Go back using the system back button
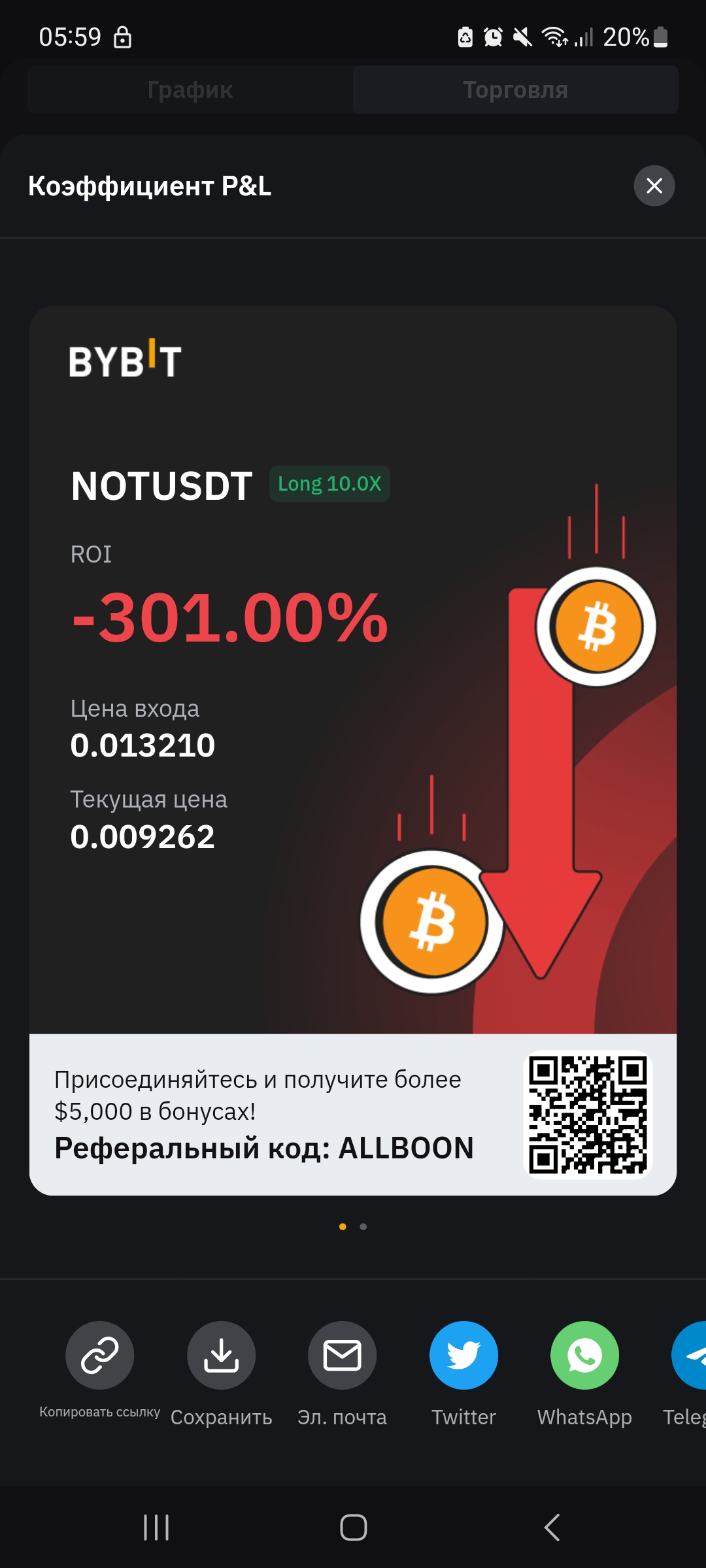 tap(552, 1527)
